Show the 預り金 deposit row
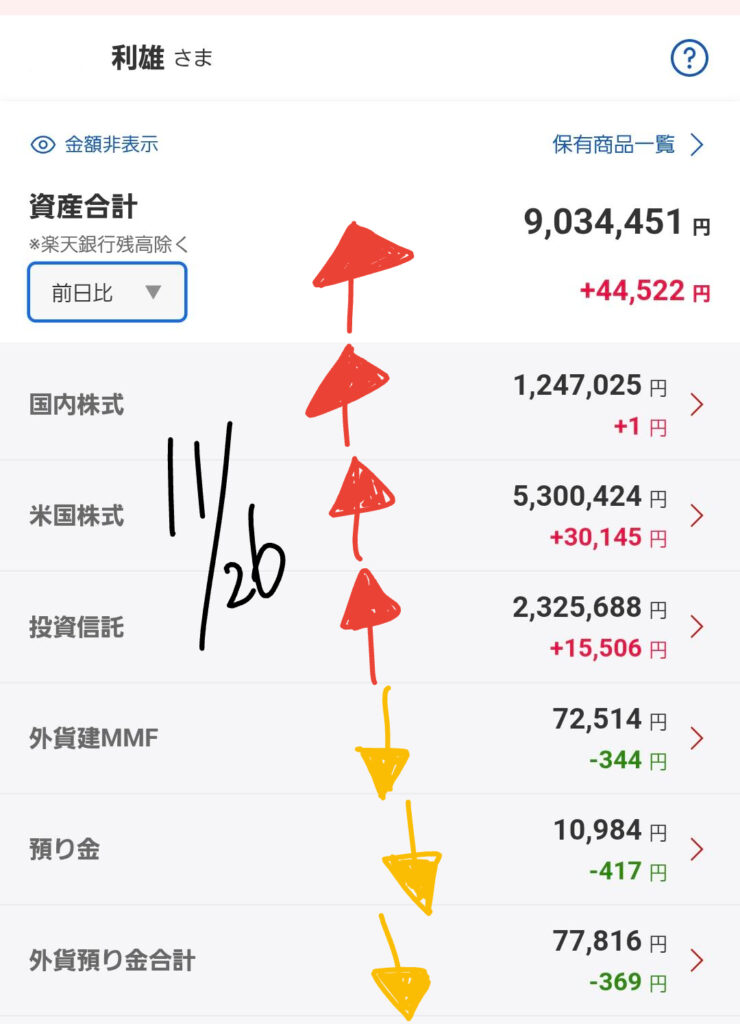Image resolution: width=740 pixels, height=1024 pixels. click(370, 850)
